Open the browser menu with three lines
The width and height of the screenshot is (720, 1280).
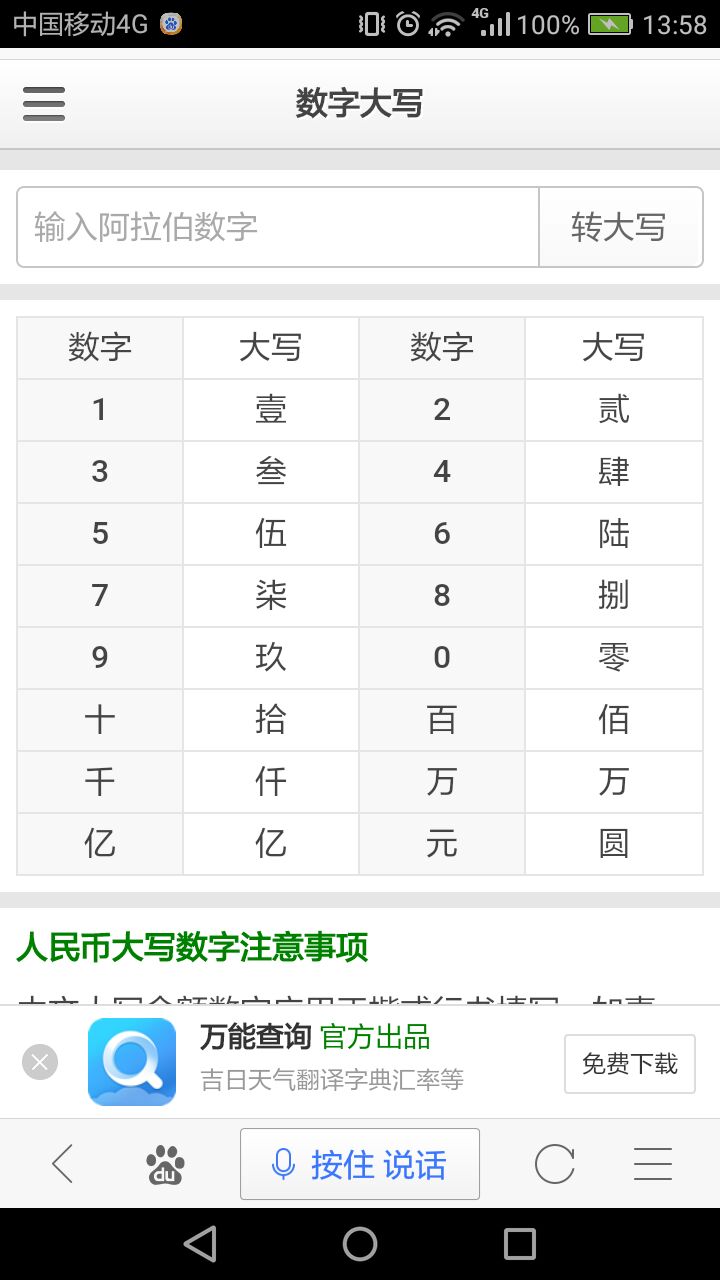(x=652, y=1165)
